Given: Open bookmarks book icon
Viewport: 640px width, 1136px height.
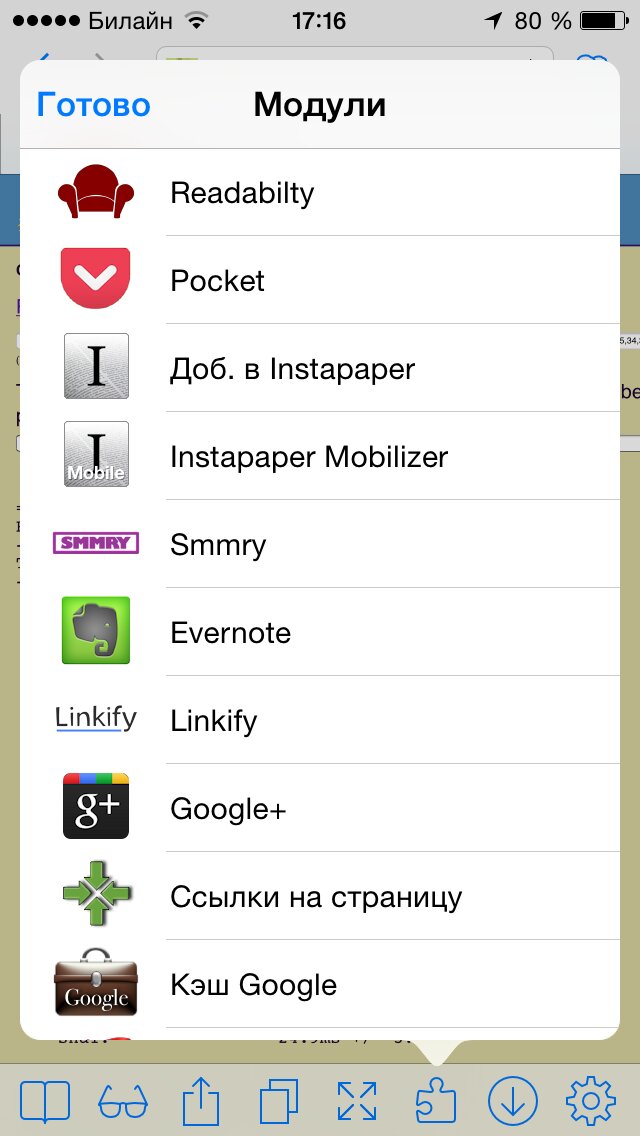Looking at the screenshot, I should [45, 1101].
